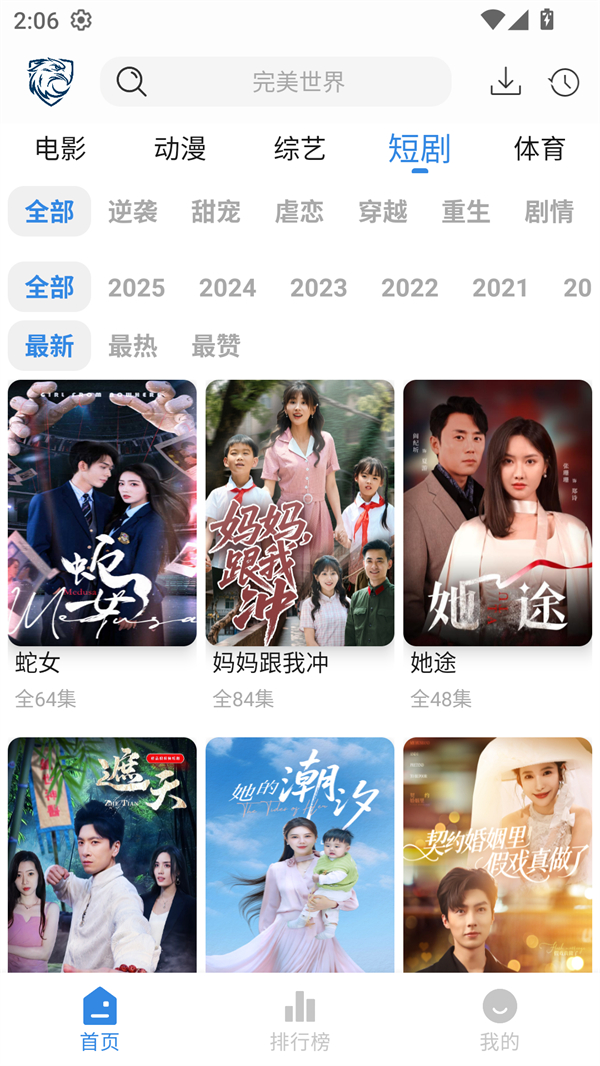This screenshot has width=600, height=1066.
Task: Open the search box showing 完美世界
Action: (x=276, y=82)
